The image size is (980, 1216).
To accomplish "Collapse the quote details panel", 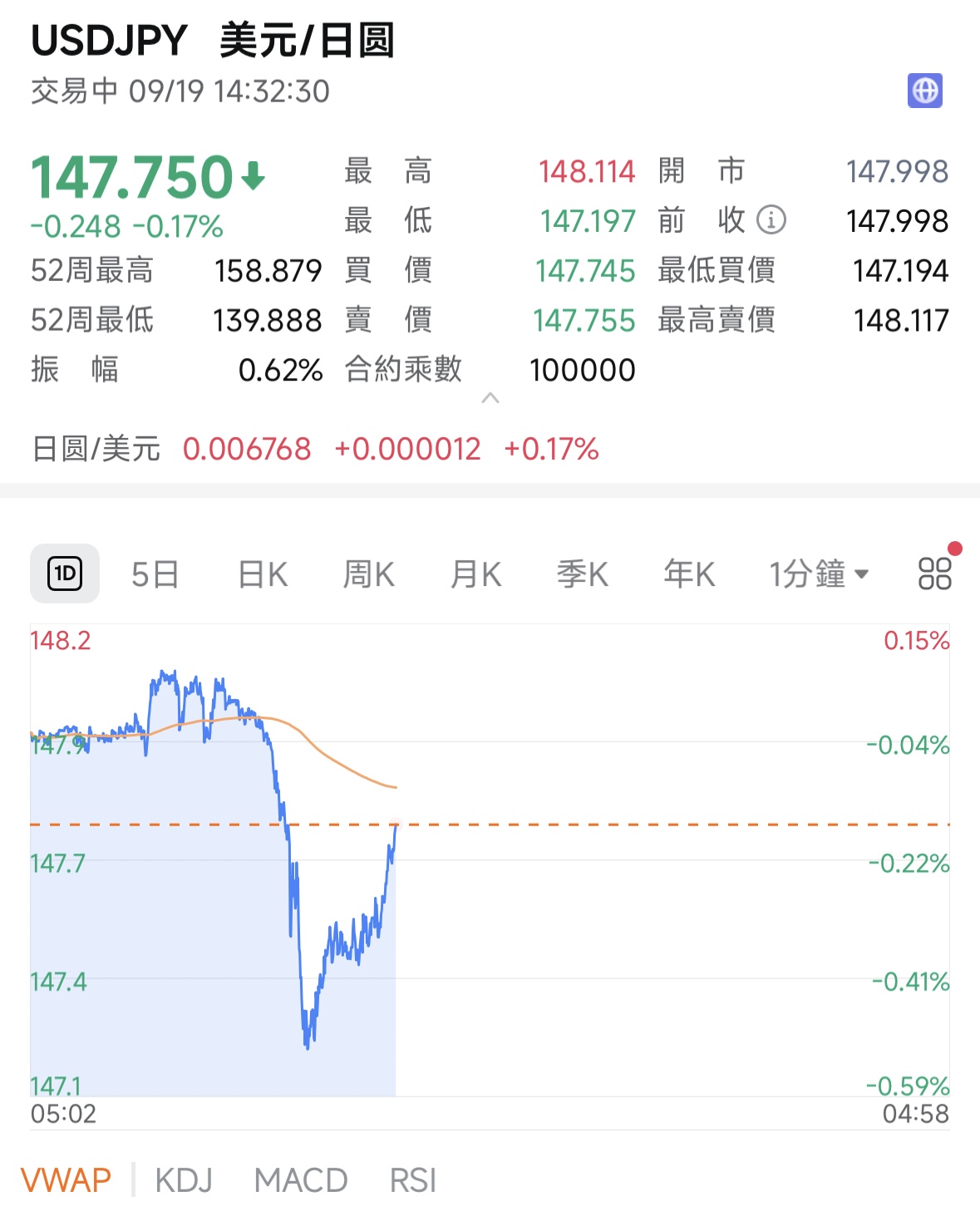I will click(490, 398).
